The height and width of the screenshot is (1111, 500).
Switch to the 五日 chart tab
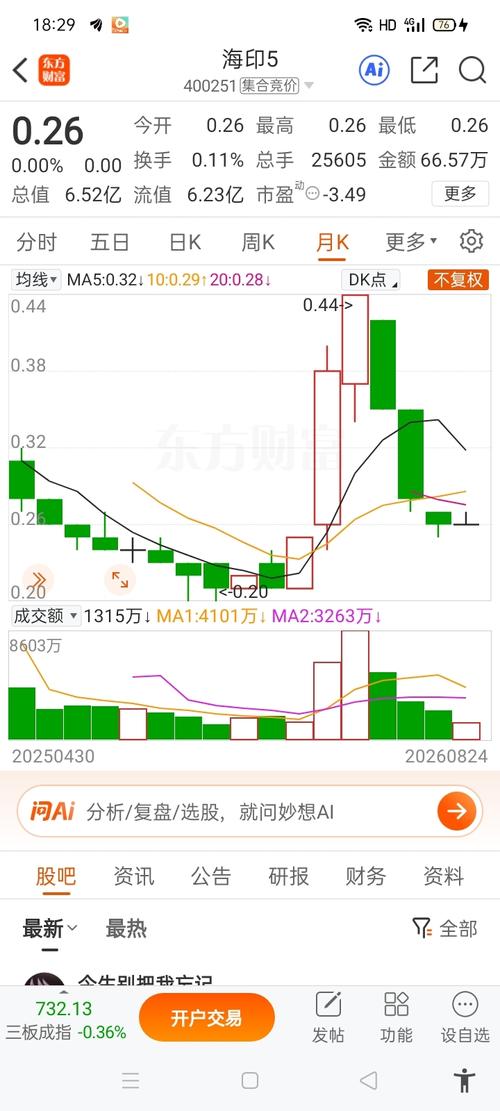tap(110, 242)
